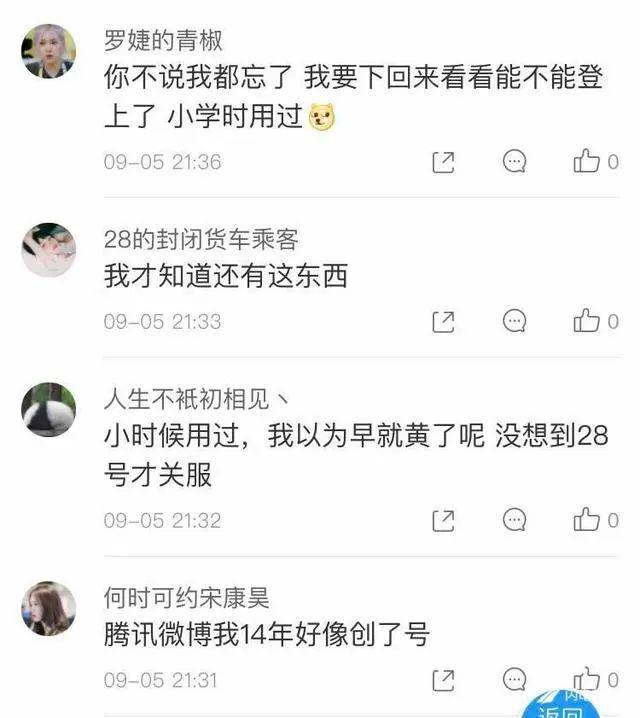Reply to 罗婕的青椒's comment
Viewport: 640px width, 718px height.
point(514,162)
